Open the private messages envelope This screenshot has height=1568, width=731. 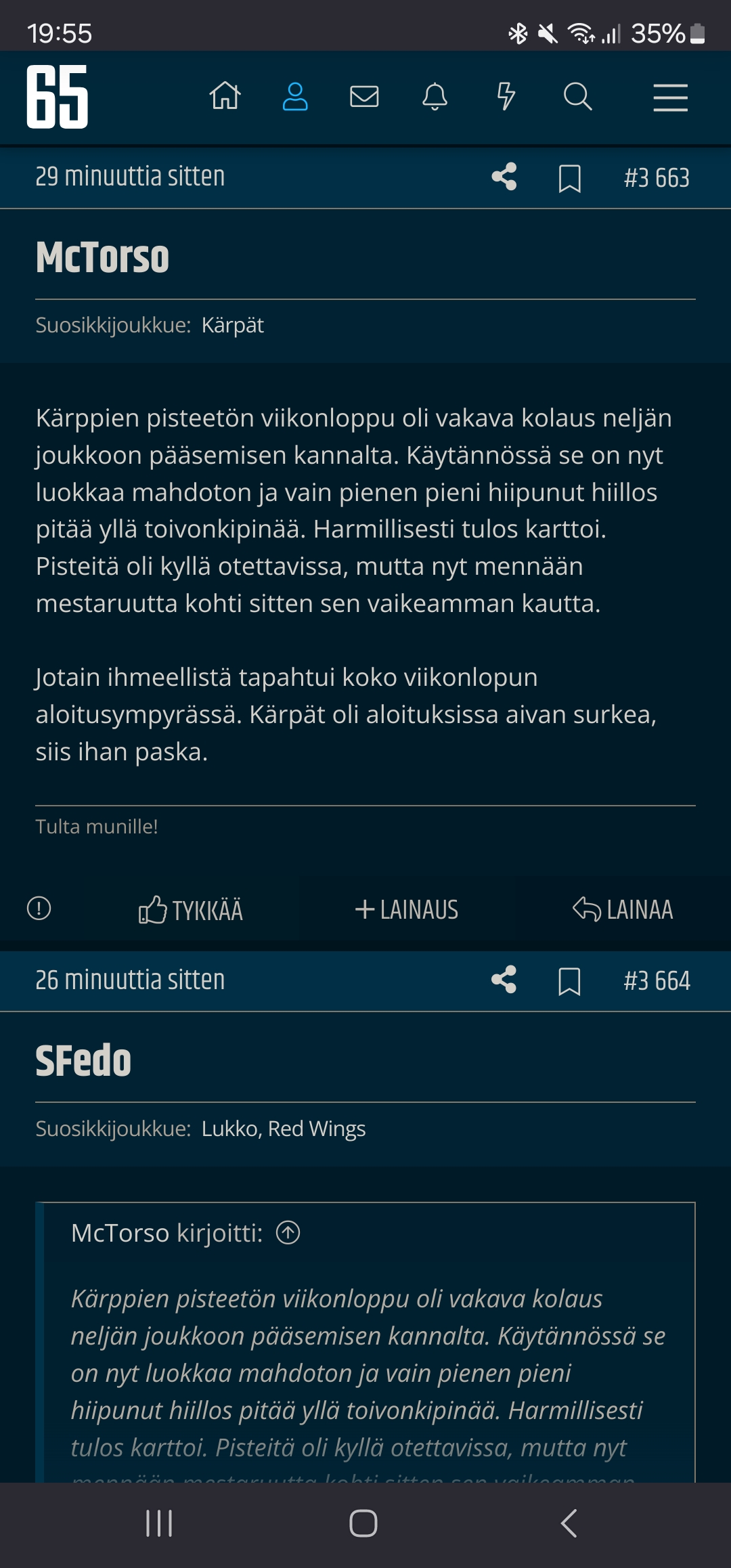pos(364,96)
